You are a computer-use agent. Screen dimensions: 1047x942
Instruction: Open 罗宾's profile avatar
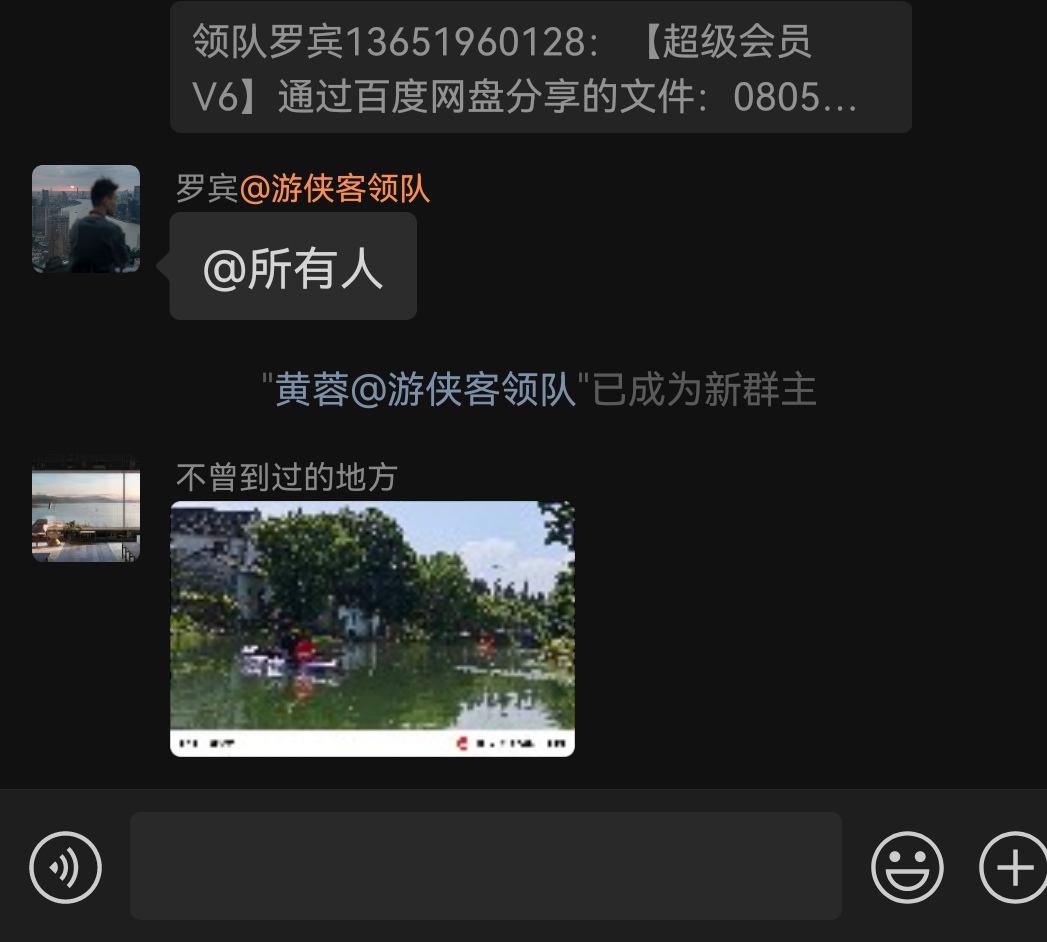point(86,219)
